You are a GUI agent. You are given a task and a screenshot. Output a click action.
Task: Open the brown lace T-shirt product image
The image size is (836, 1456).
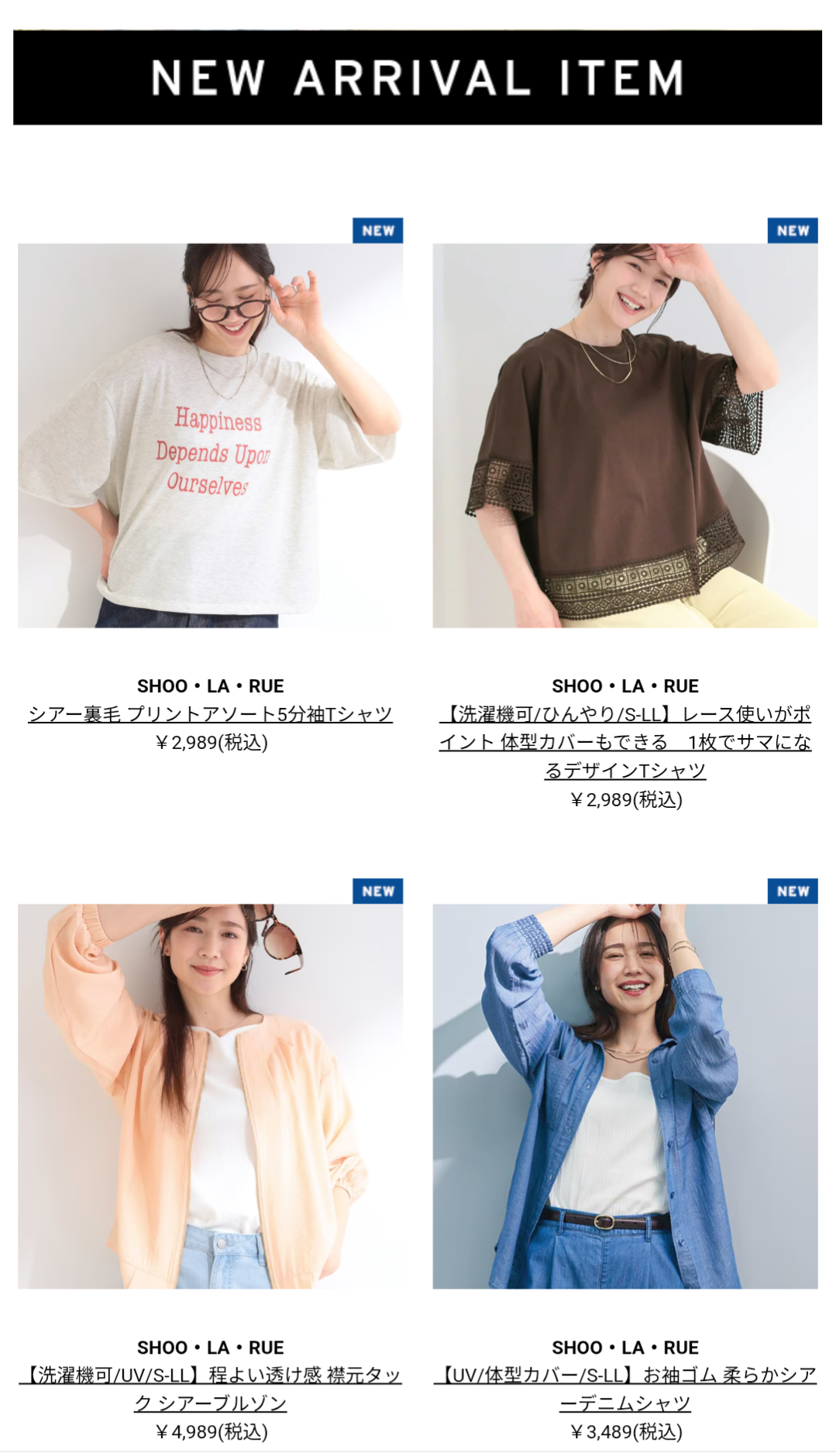pos(624,435)
